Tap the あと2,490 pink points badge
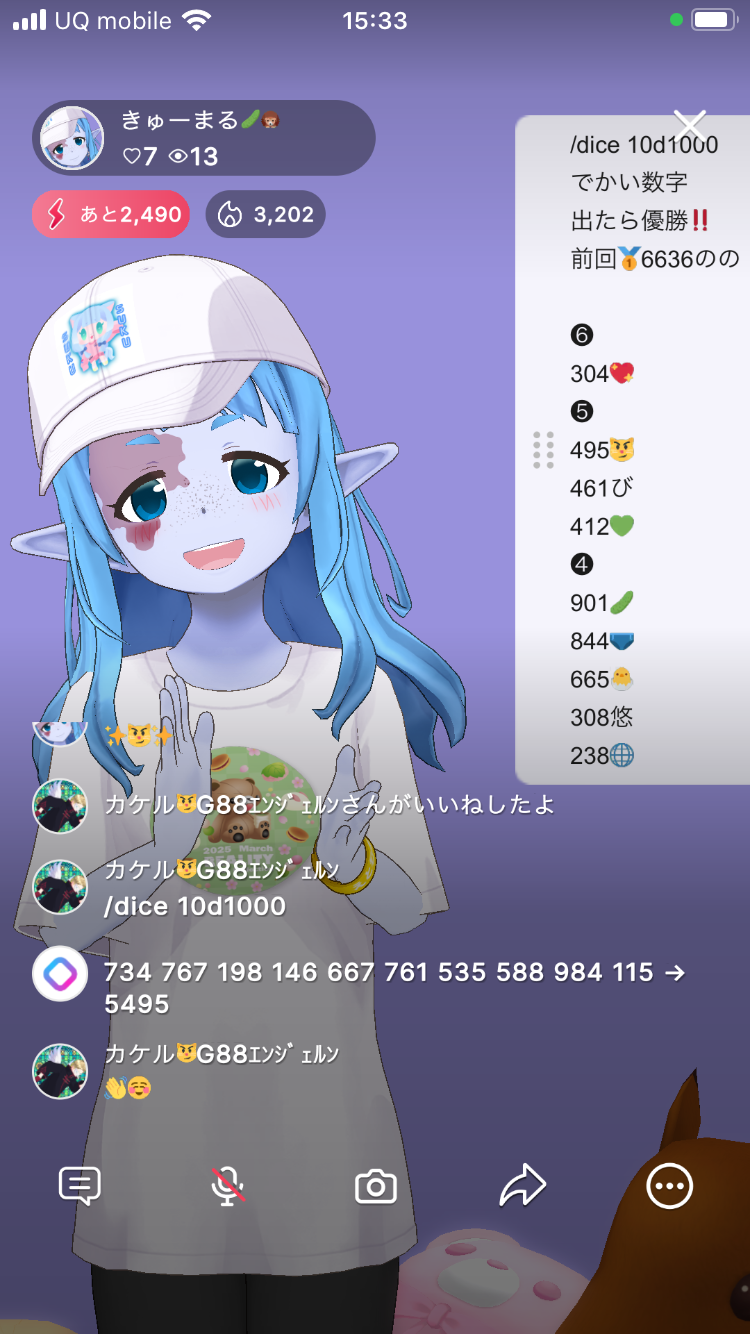 pos(111,214)
